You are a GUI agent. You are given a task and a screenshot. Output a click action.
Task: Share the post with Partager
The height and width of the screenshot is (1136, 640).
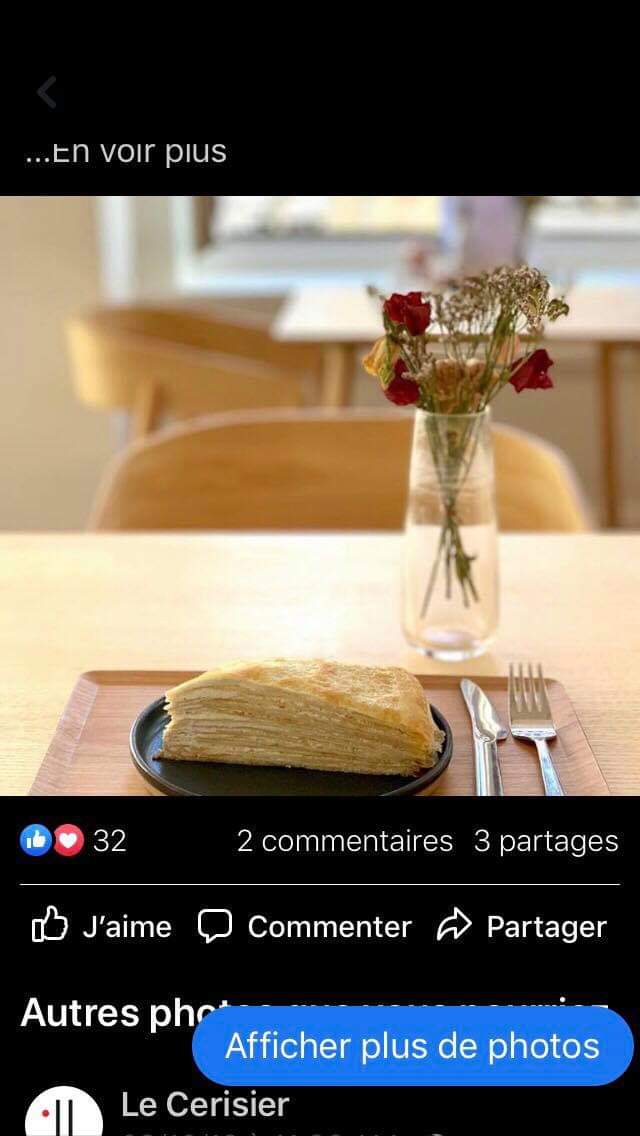[x=522, y=927]
